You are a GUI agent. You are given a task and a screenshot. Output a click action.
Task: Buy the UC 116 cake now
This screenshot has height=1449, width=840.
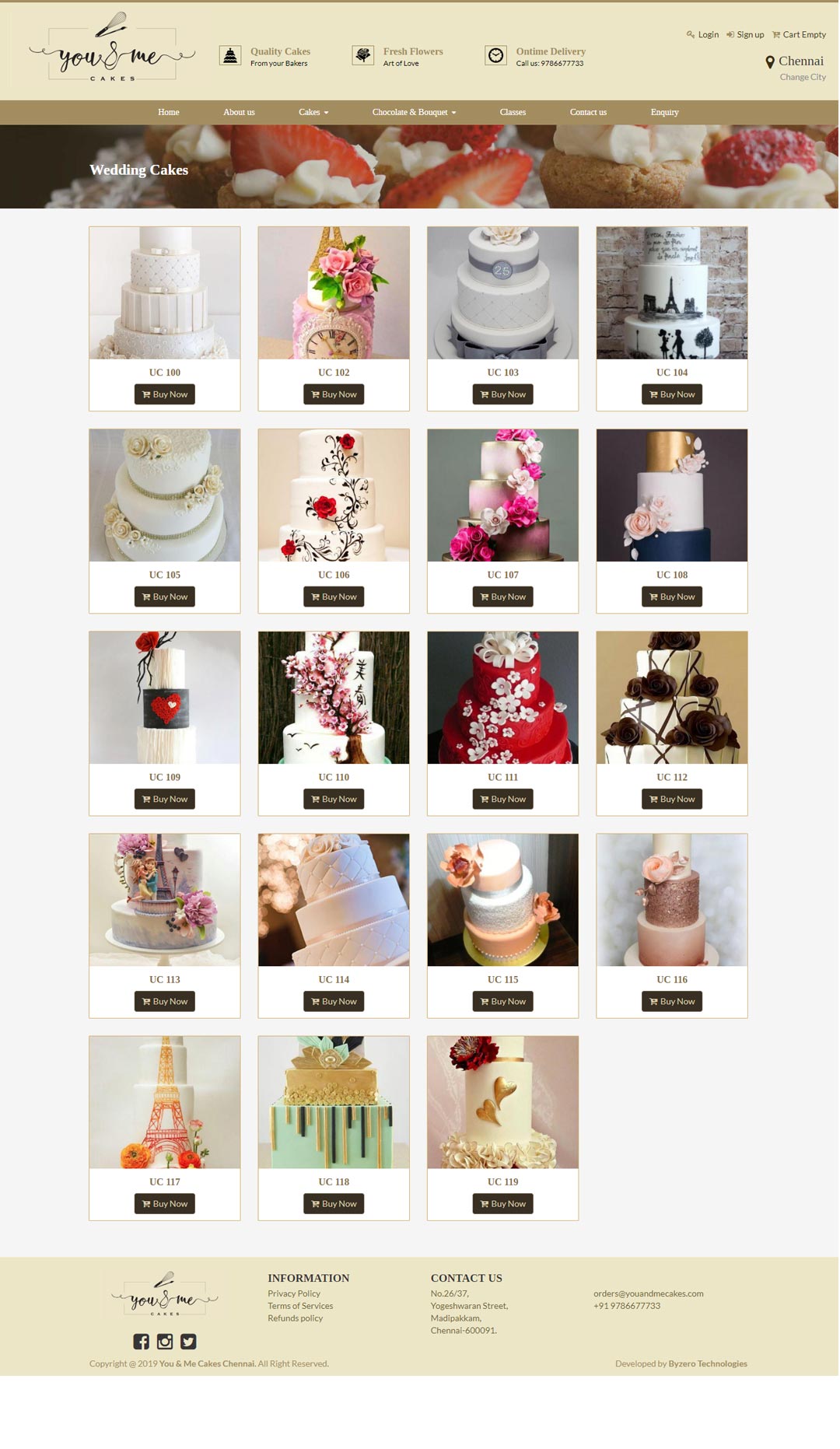(x=671, y=1001)
